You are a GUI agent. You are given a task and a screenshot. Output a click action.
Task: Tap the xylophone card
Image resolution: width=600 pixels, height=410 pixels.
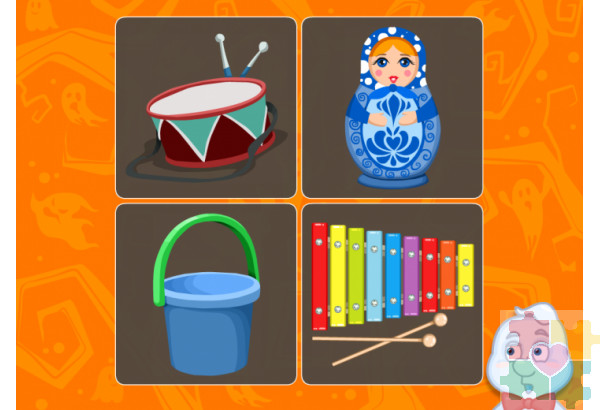(392, 294)
